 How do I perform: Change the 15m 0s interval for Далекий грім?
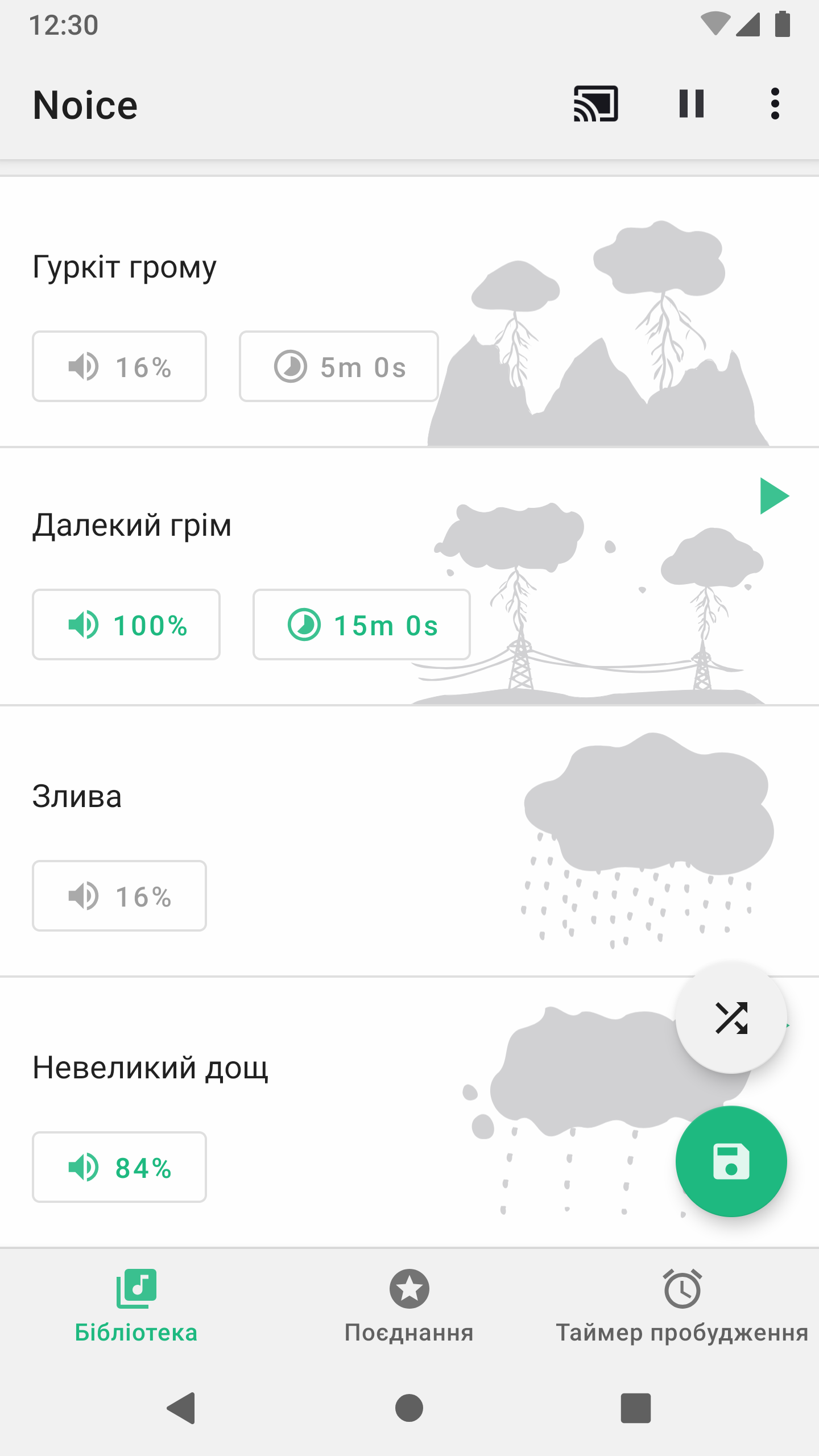click(x=362, y=624)
